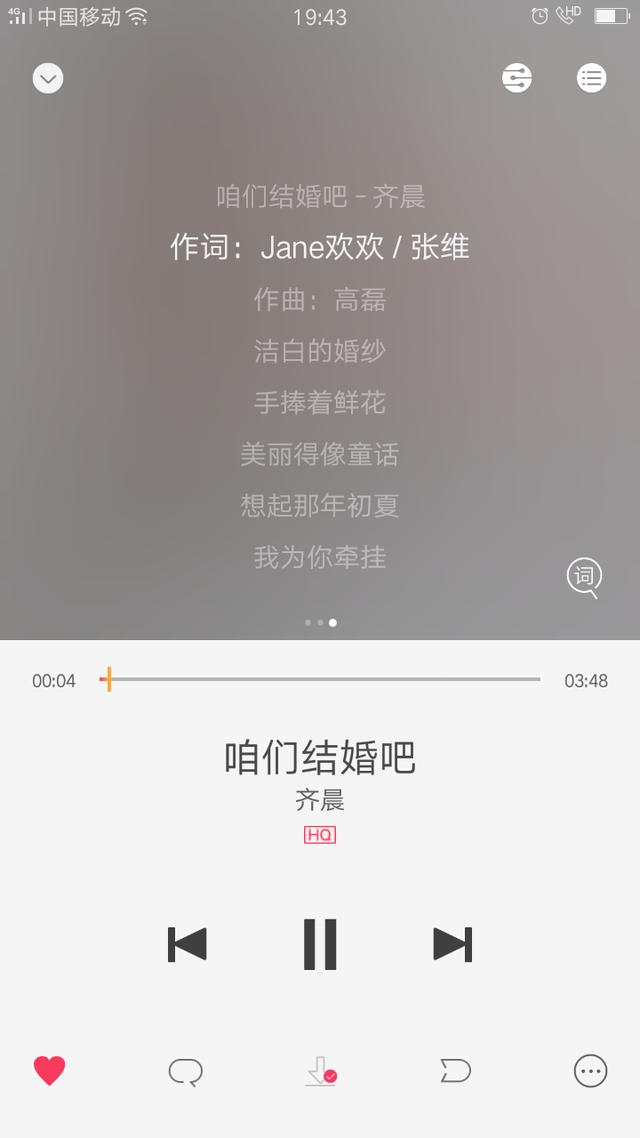Collapse the player with the down chevron
Image resolution: width=640 pixels, height=1138 pixels.
tap(48, 78)
